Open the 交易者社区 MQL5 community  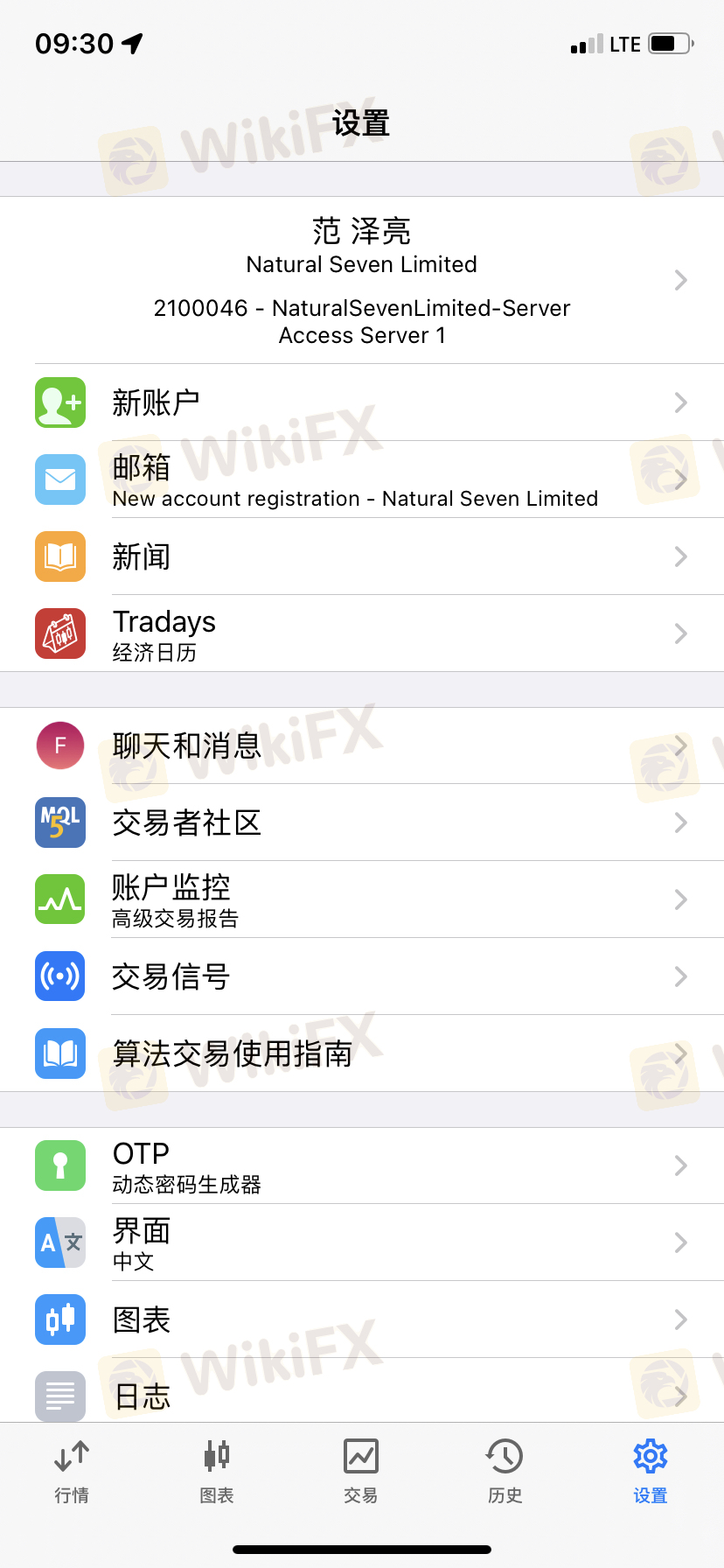(362, 822)
